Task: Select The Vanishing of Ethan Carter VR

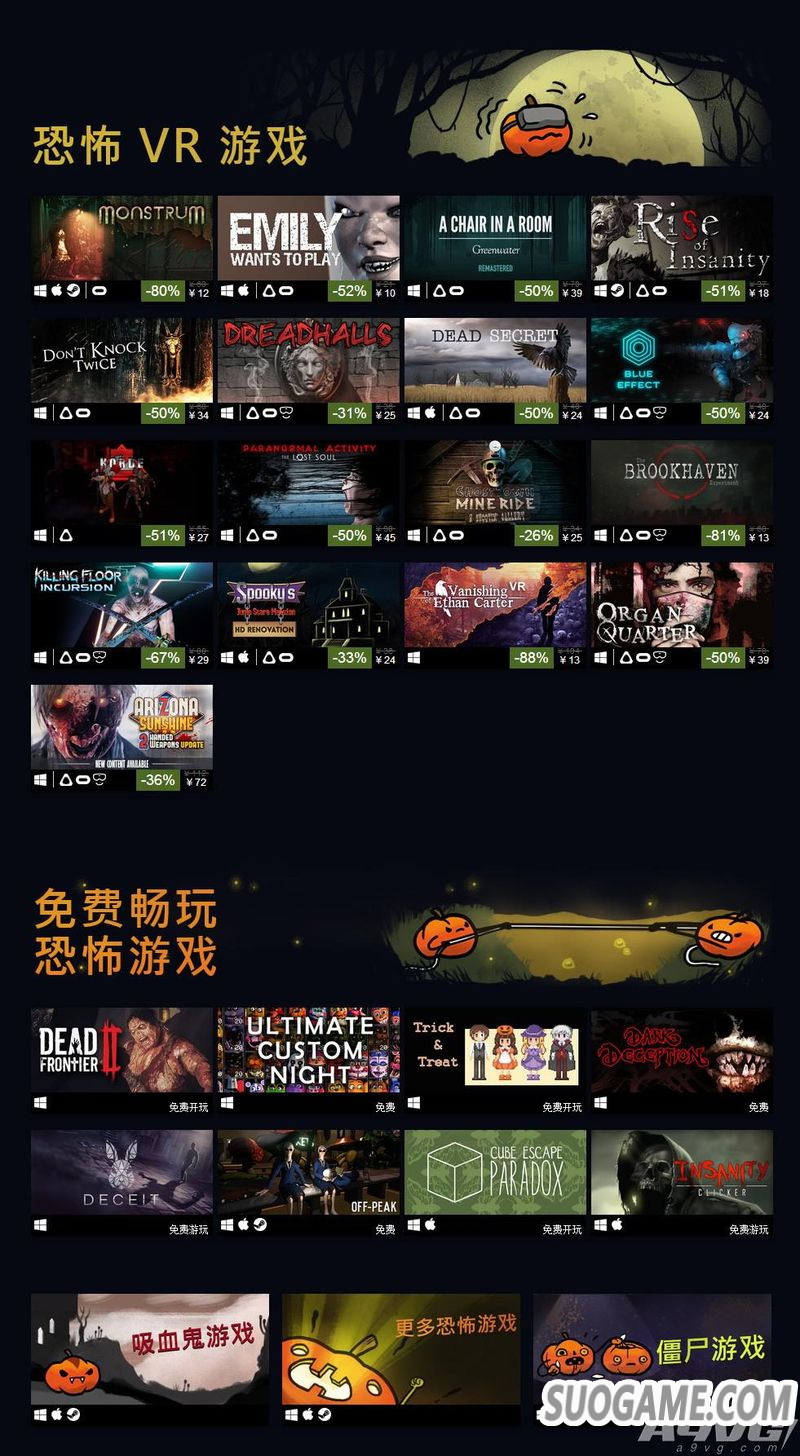Action: (495, 605)
